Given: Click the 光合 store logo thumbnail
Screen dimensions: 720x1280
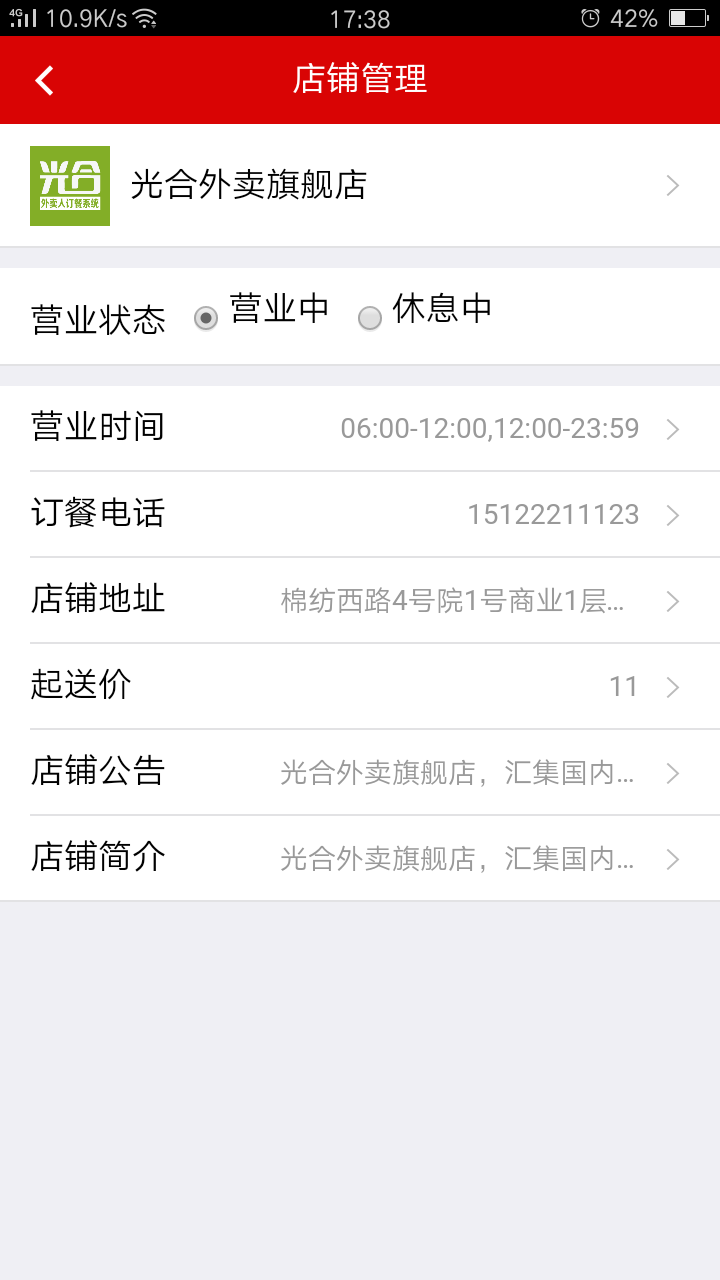Looking at the screenshot, I should coord(70,185).
